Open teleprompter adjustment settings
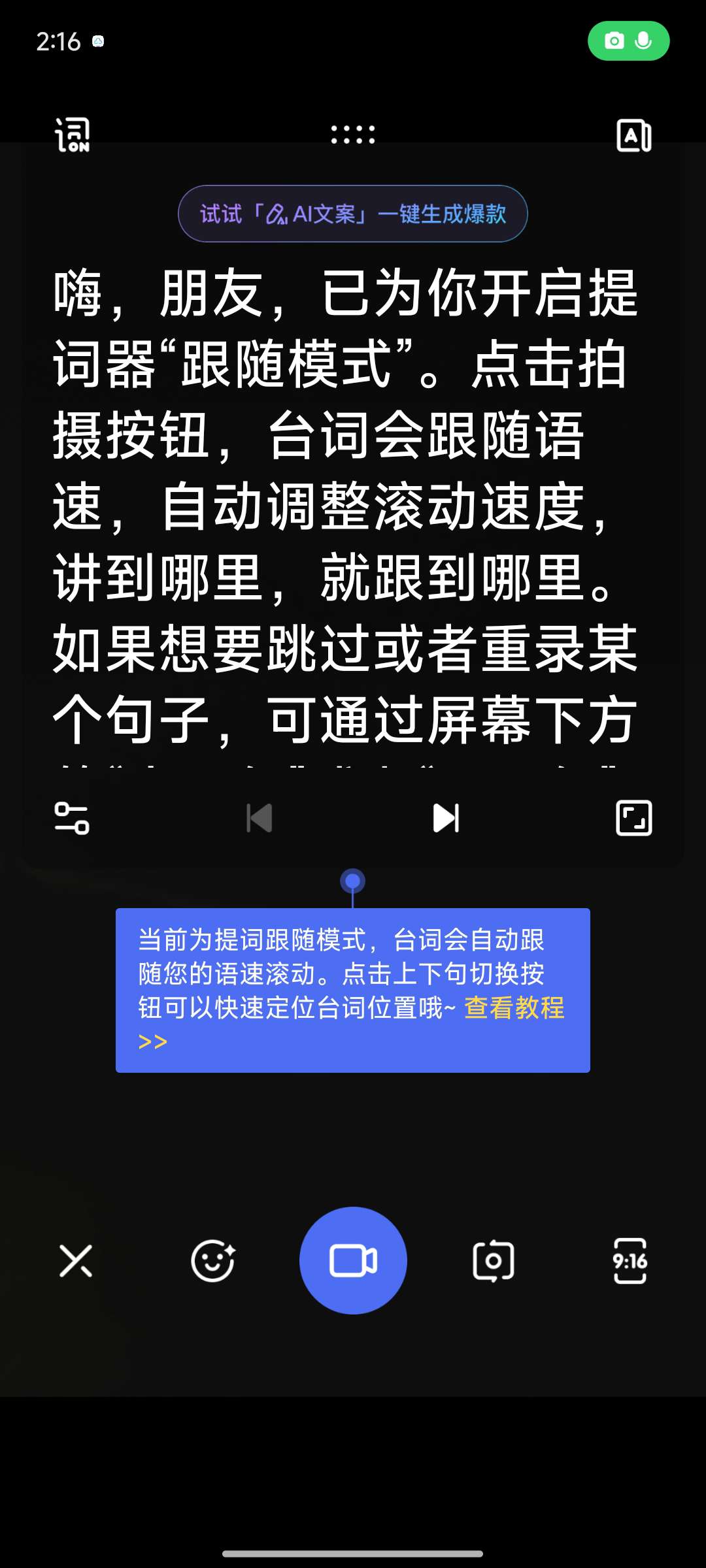This screenshot has height=1568, width=706. tap(72, 818)
